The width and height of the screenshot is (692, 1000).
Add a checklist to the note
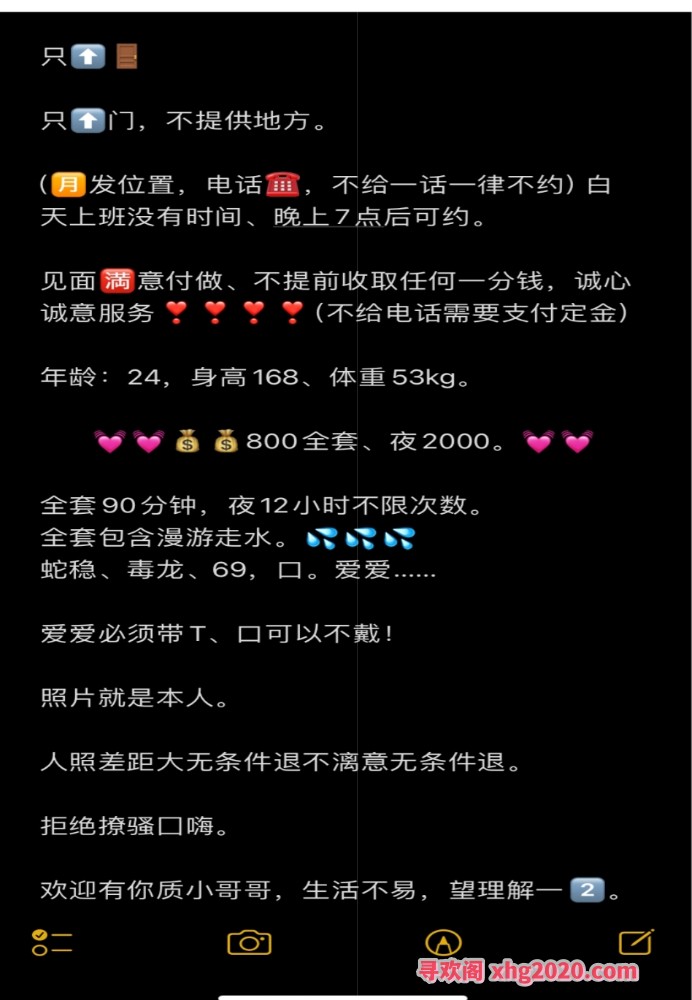coord(52,941)
